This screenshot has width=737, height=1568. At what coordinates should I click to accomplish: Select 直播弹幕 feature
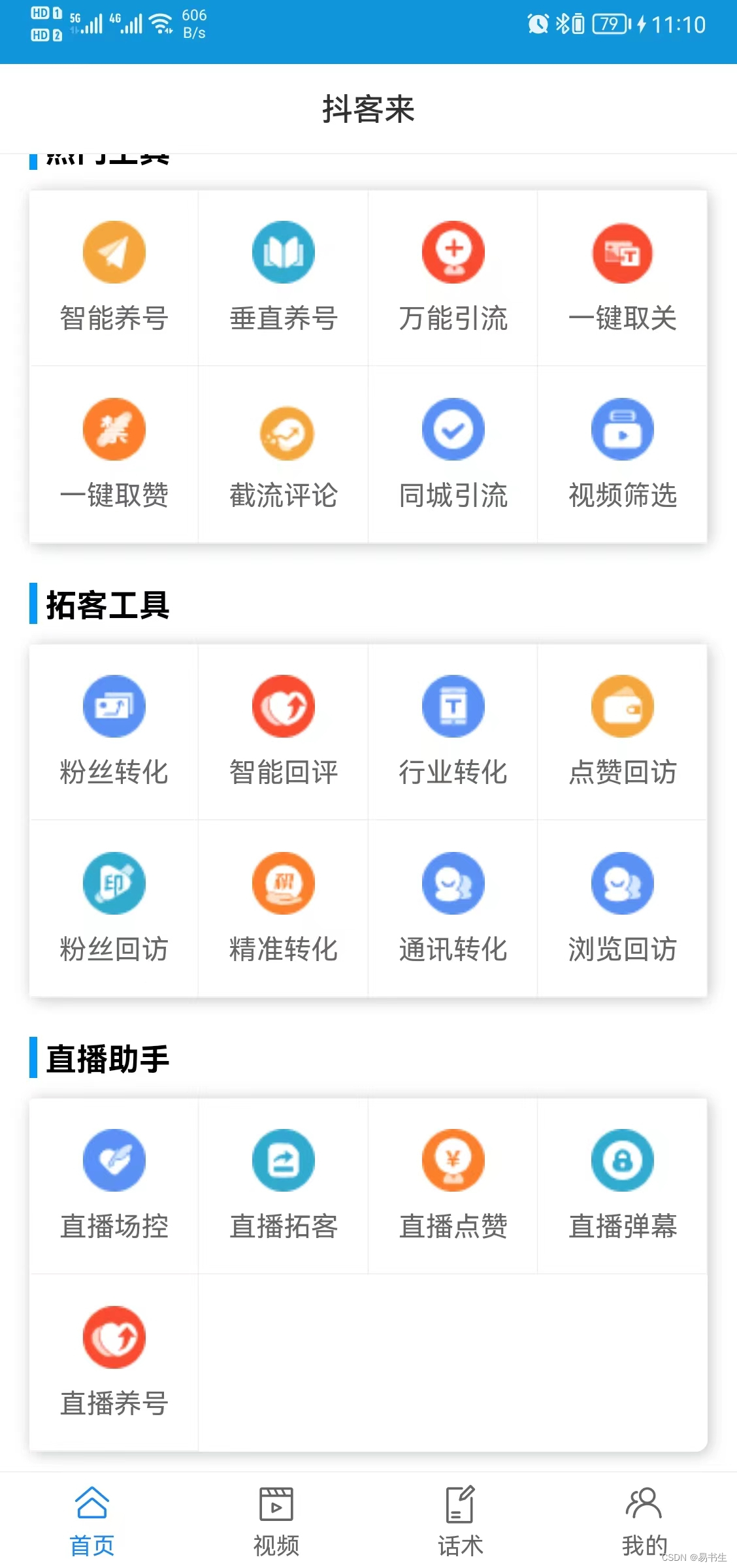click(x=622, y=1184)
